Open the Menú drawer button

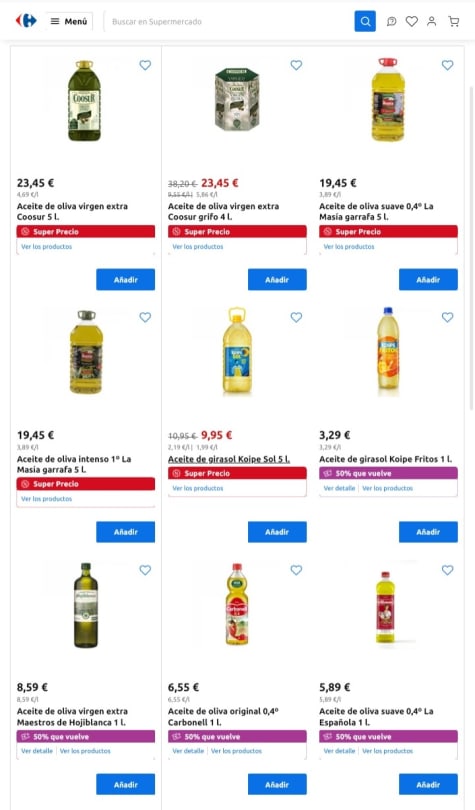coord(69,21)
